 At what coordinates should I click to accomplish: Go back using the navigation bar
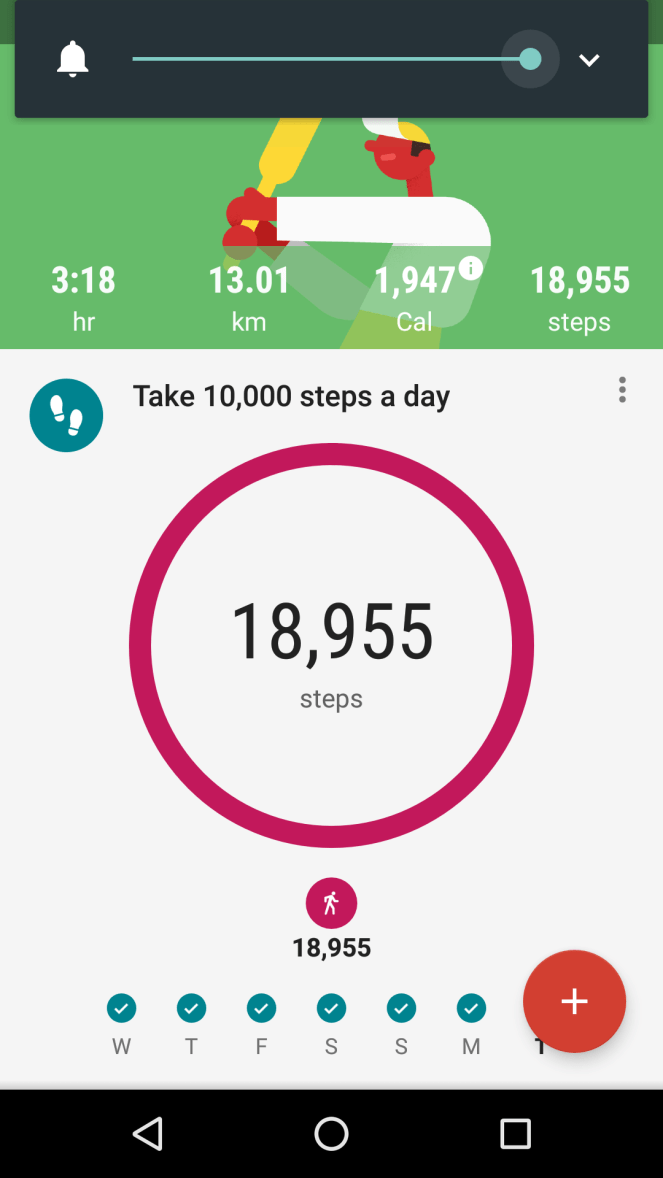click(148, 1133)
